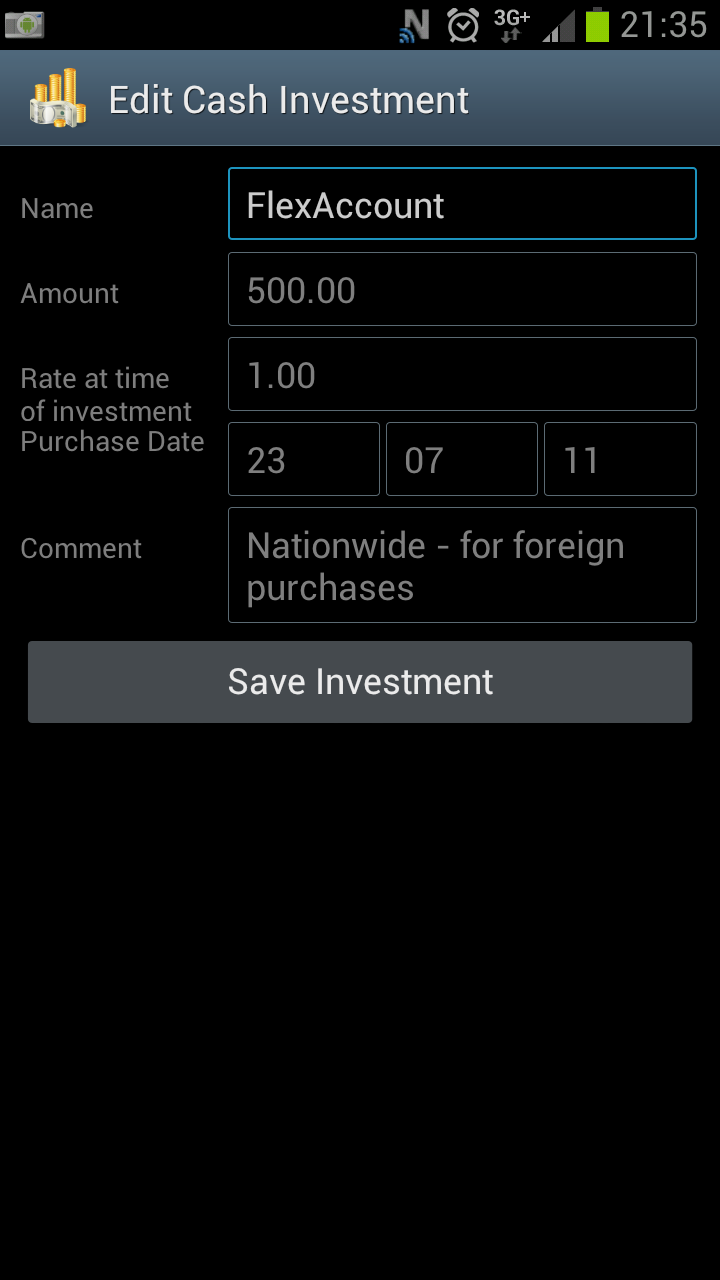
Task: Edit the Name field containing FlexAccount
Action: coord(462,204)
